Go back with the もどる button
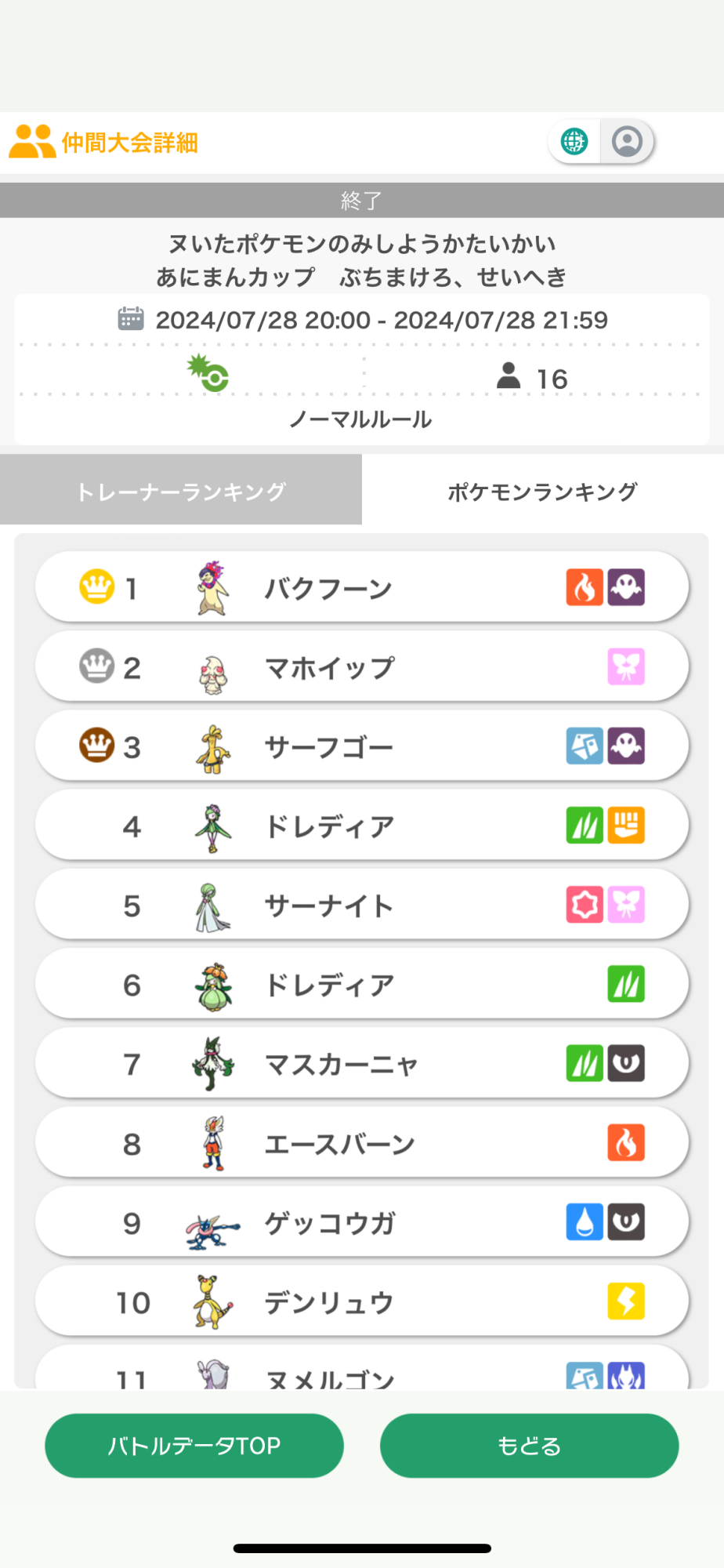 click(529, 1445)
